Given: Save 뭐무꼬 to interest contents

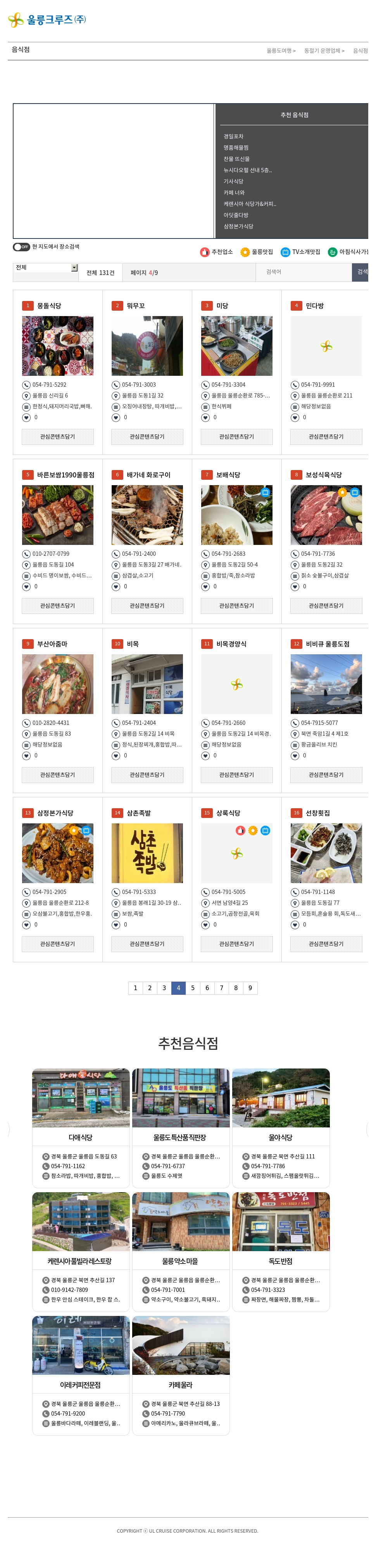Looking at the screenshot, I should [x=147, y=437].
